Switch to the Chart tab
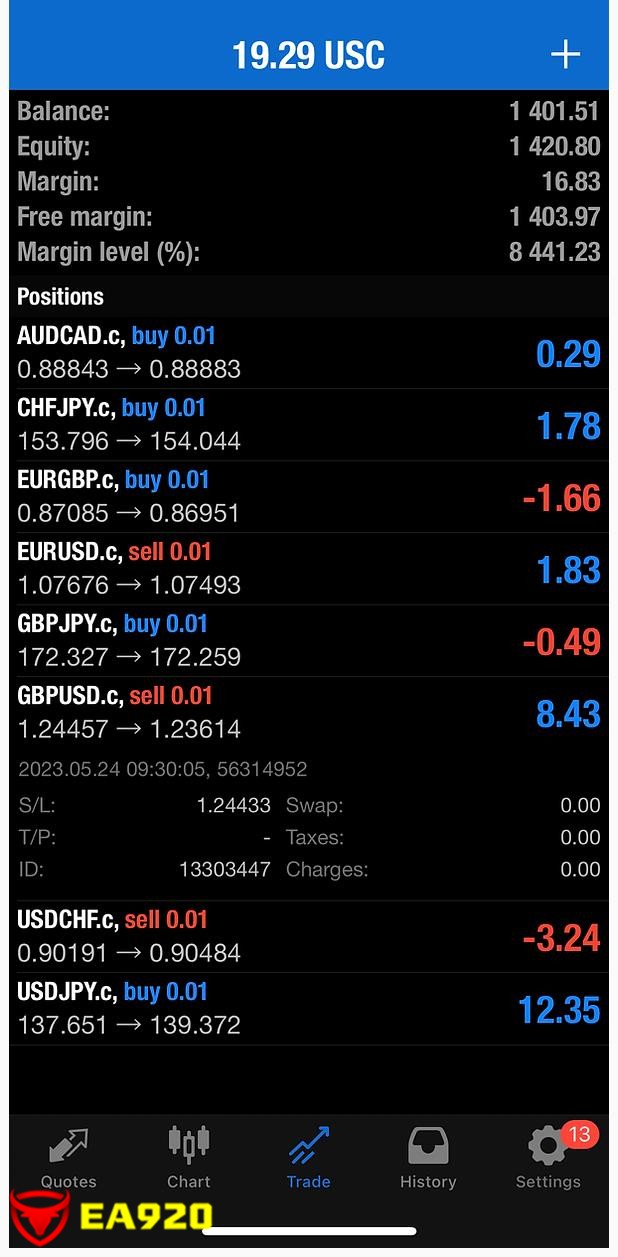This screenshot has height=1257, width=618. click(188, 1158)
